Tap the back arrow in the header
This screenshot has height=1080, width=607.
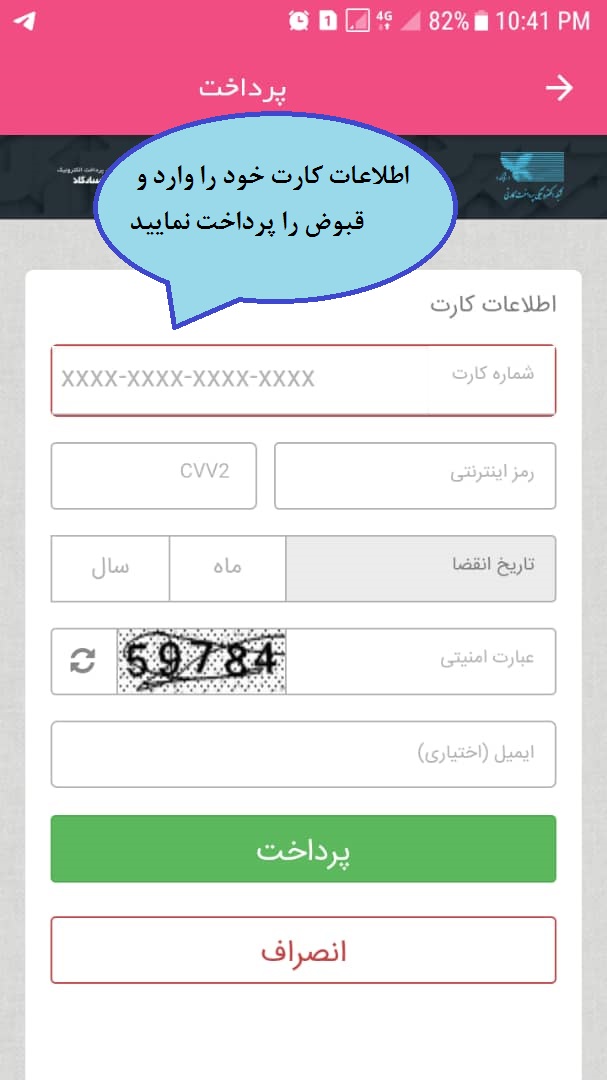pos(559,88)
